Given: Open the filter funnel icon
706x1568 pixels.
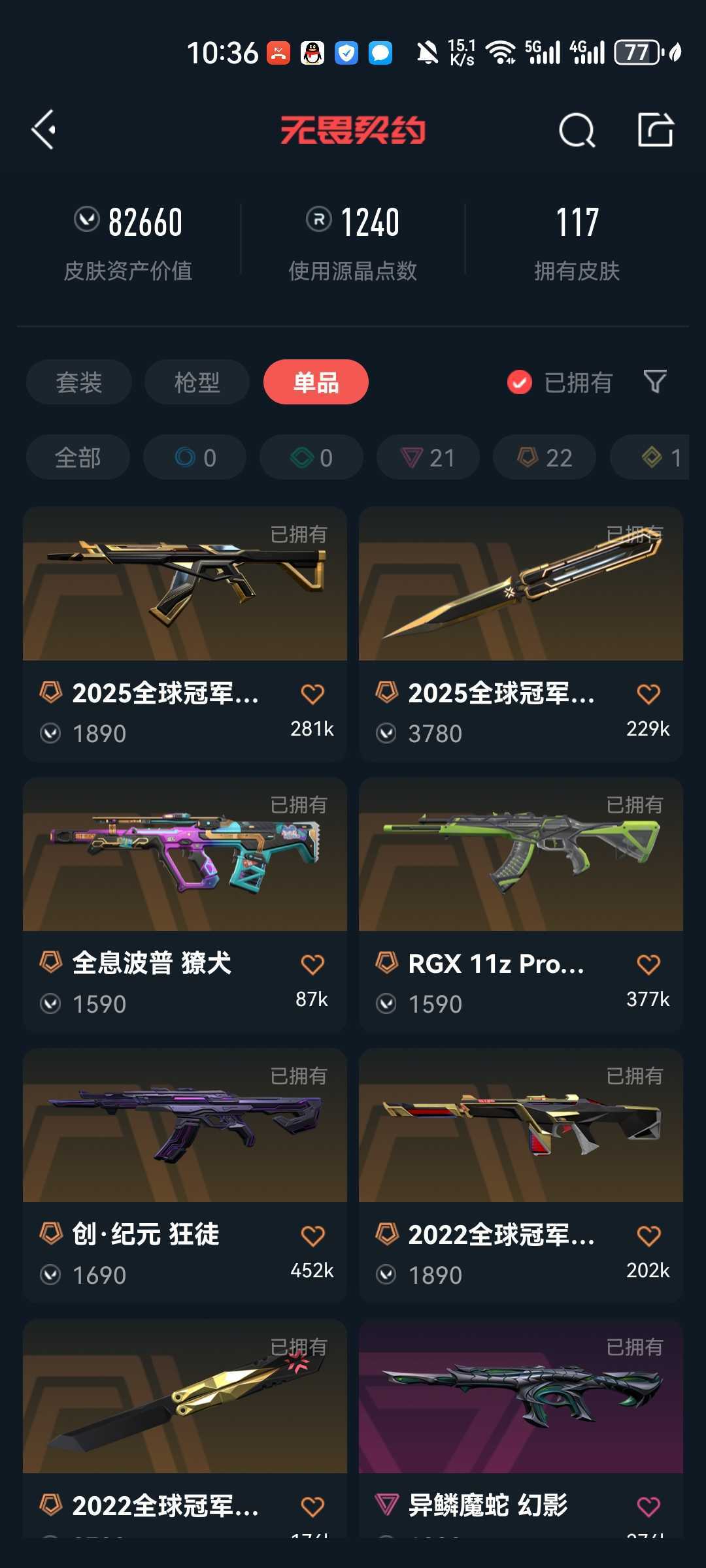Looking at the screenshot, I should coord(654,382).
